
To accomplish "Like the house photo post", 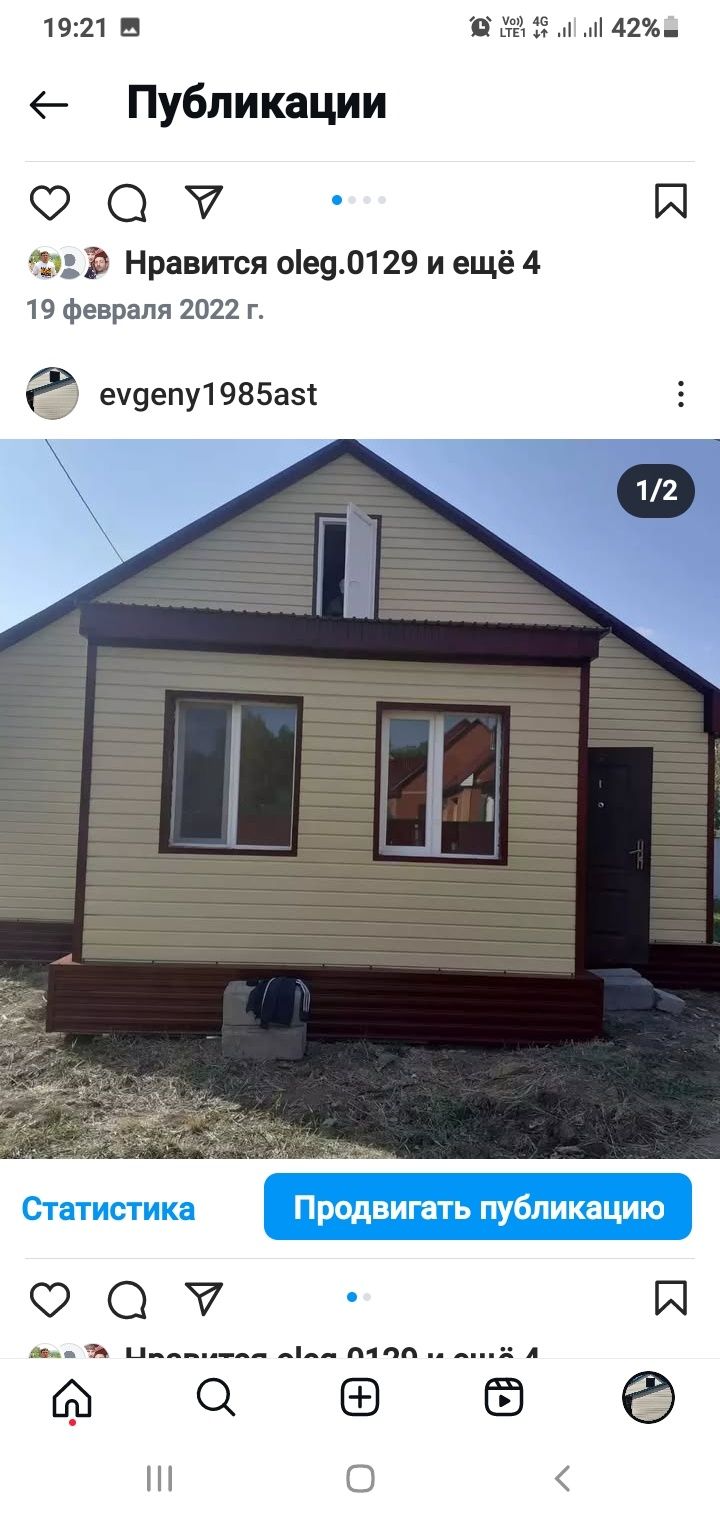I will [x=49, y=1299].
